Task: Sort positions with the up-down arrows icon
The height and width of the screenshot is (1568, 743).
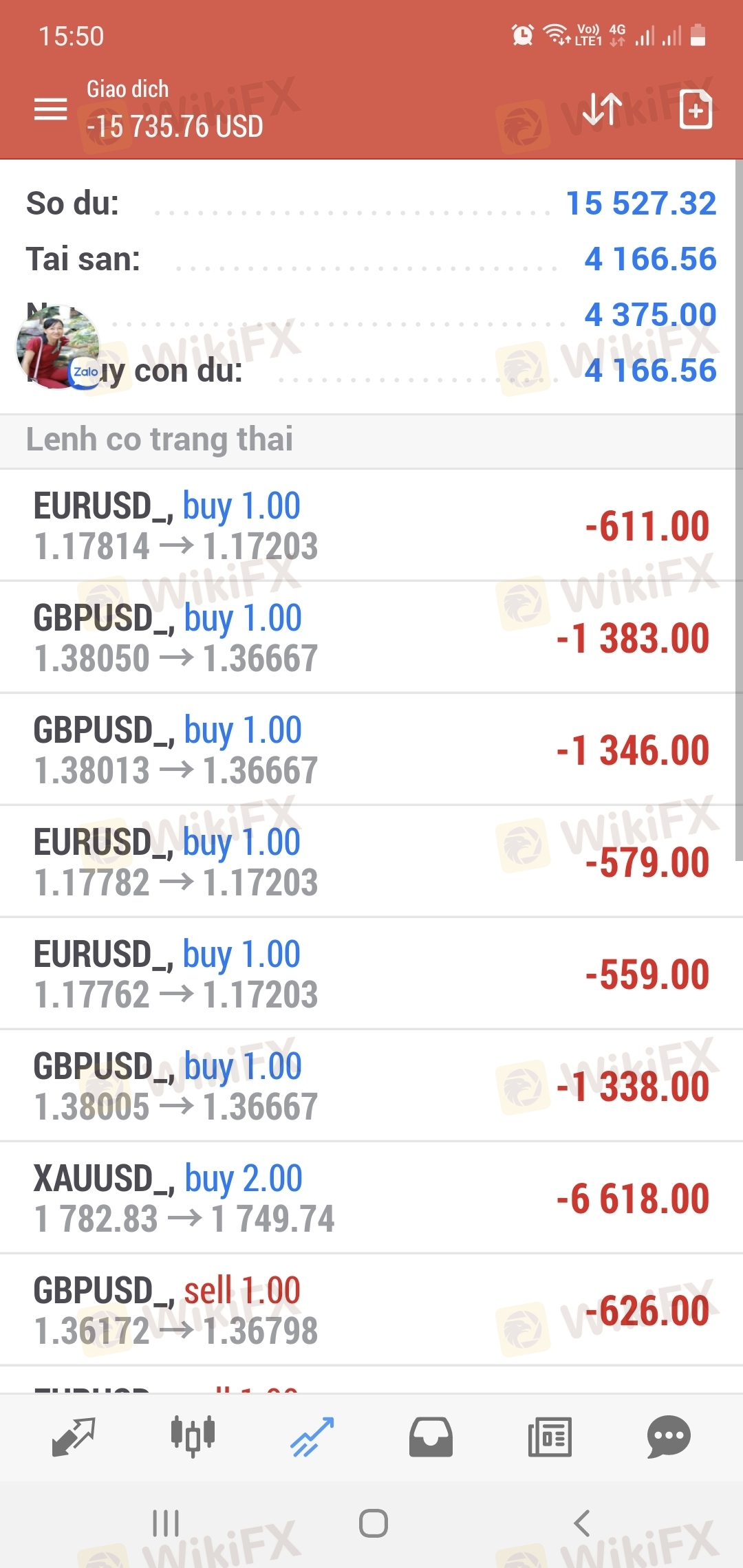Action: [x=602, y=109]
